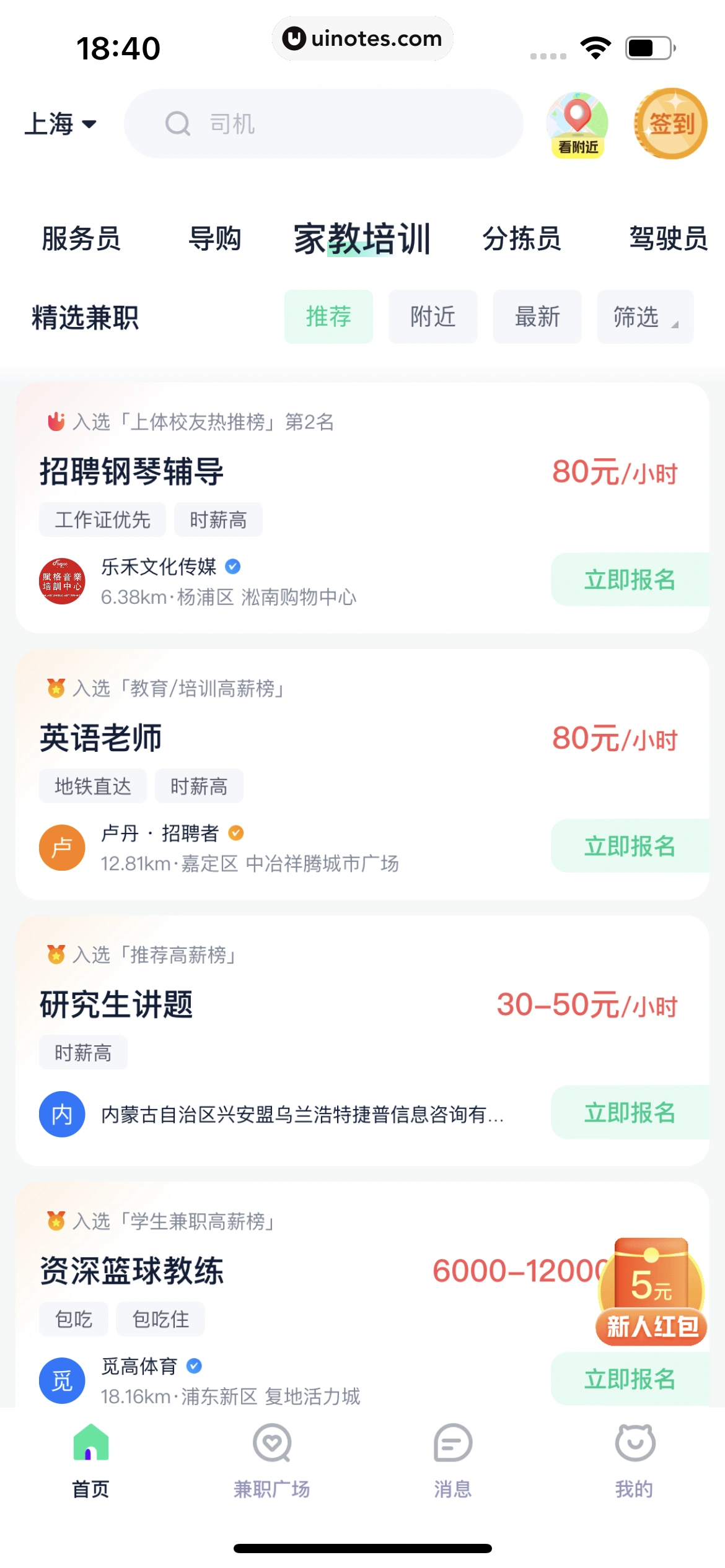
Task: Switch to the 服务员 category tab
Action: [81, 239]
